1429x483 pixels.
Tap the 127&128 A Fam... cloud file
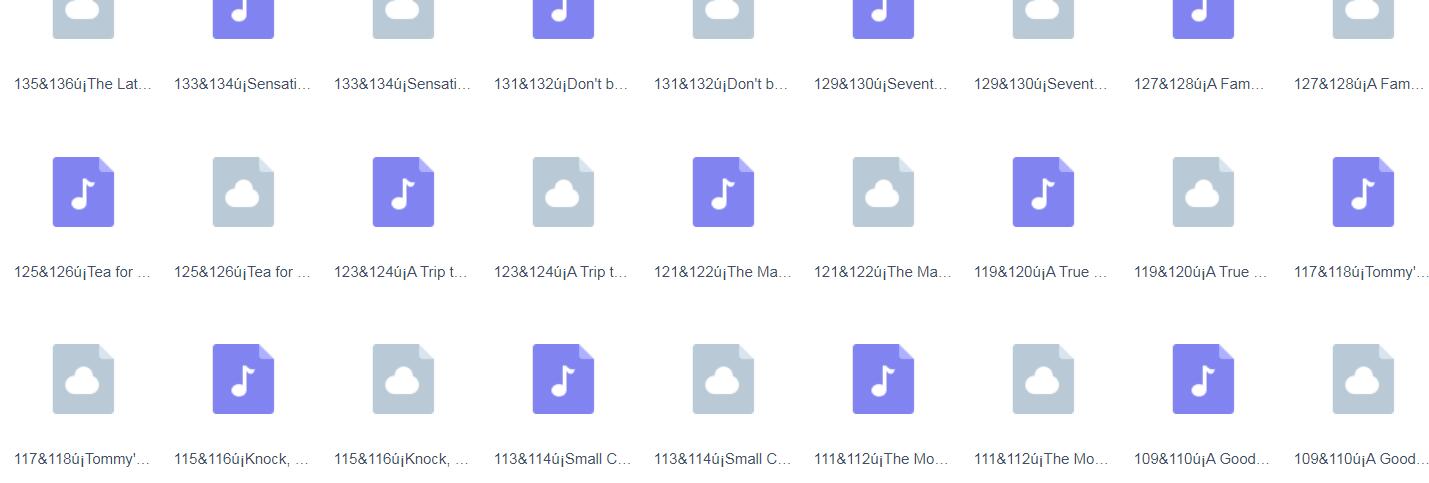click(x=1363, y=14)
